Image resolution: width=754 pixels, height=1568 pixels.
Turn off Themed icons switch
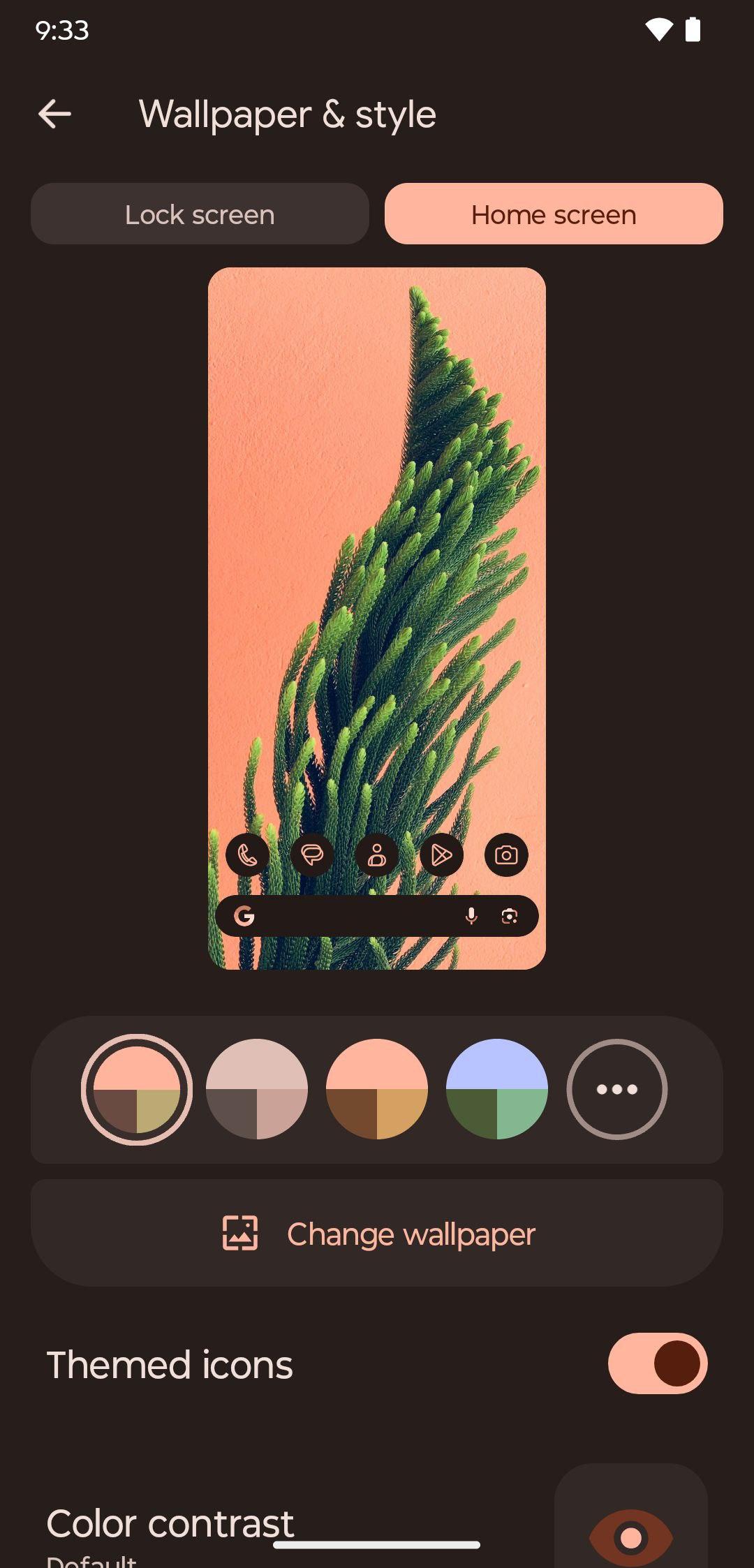(658, 1363)
